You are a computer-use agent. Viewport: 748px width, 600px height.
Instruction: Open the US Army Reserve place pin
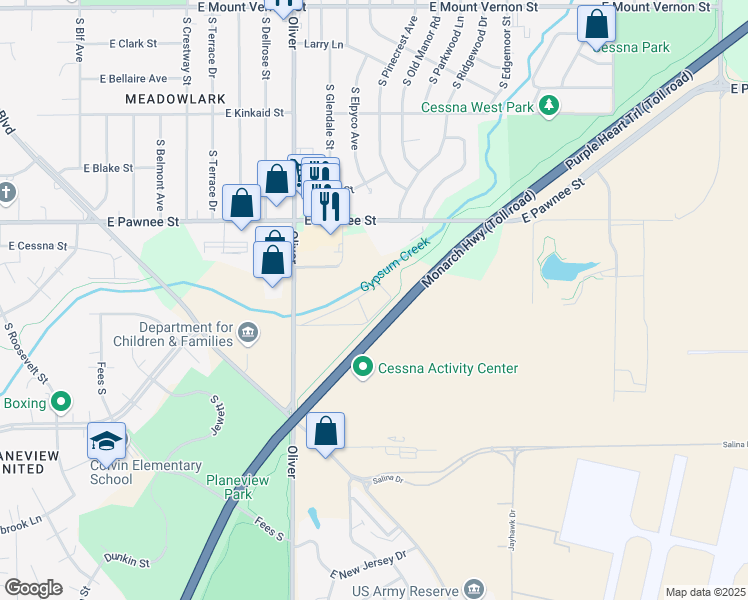(x=474, y=589)
